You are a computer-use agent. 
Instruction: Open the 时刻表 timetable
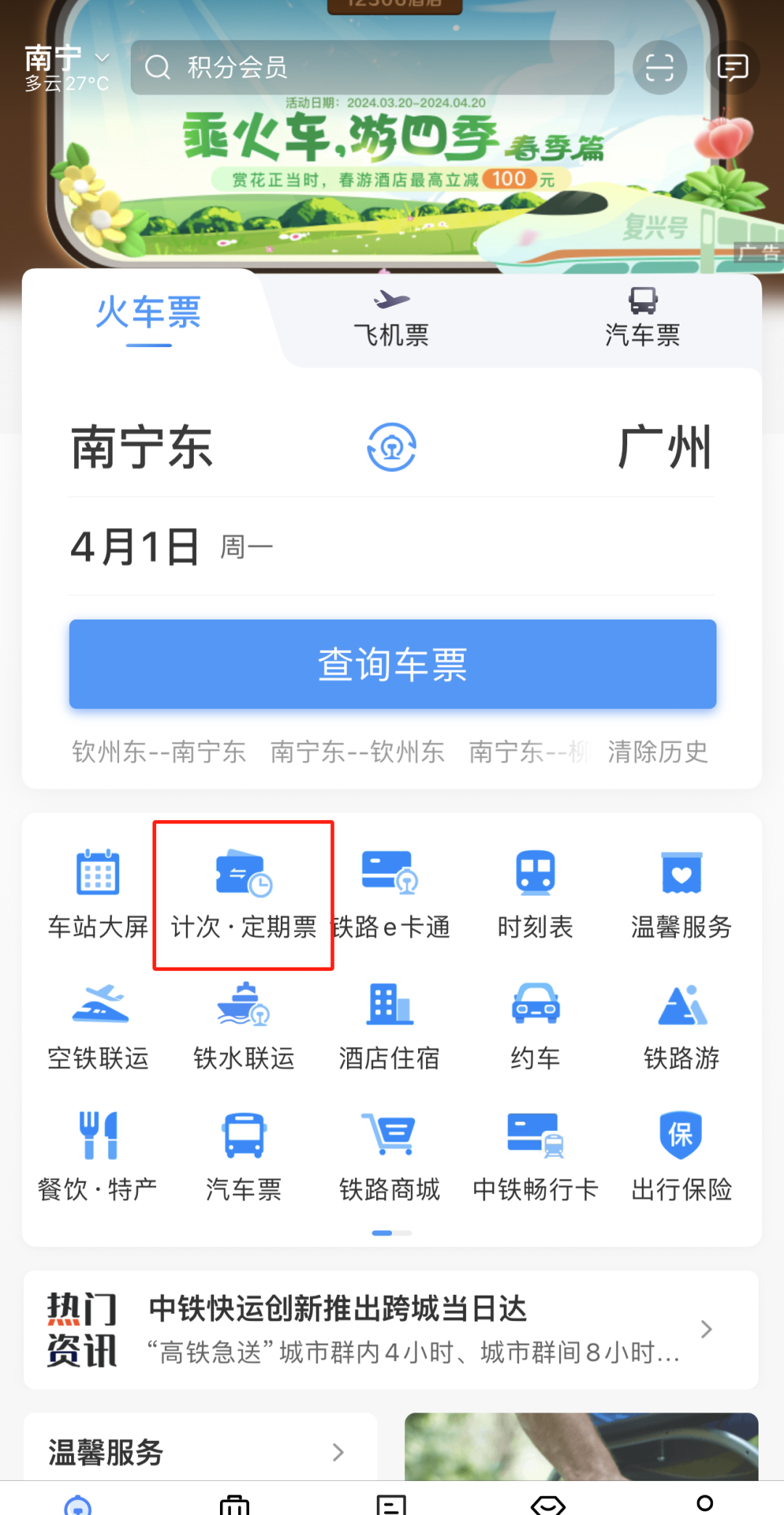(x=535, y=895)
